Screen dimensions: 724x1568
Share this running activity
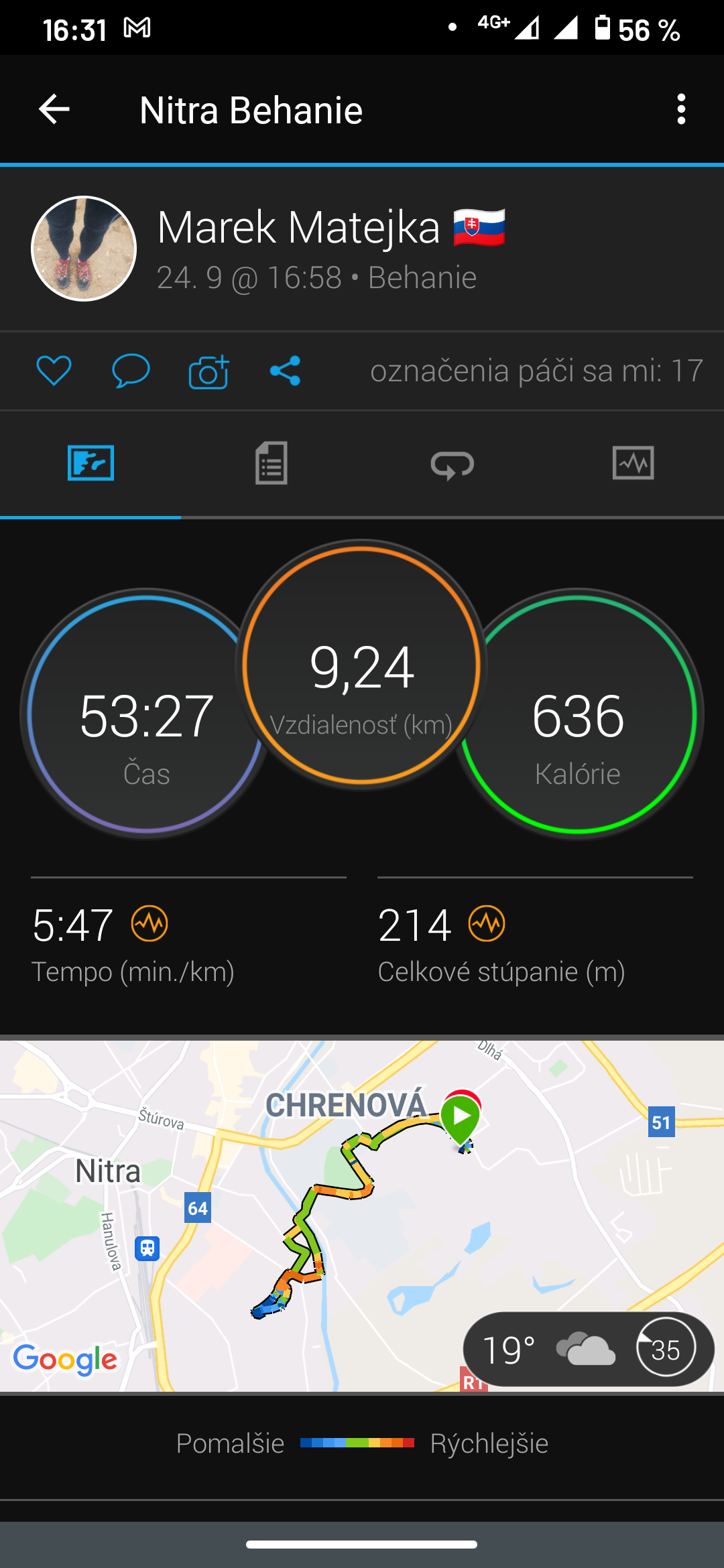point(285,371)
